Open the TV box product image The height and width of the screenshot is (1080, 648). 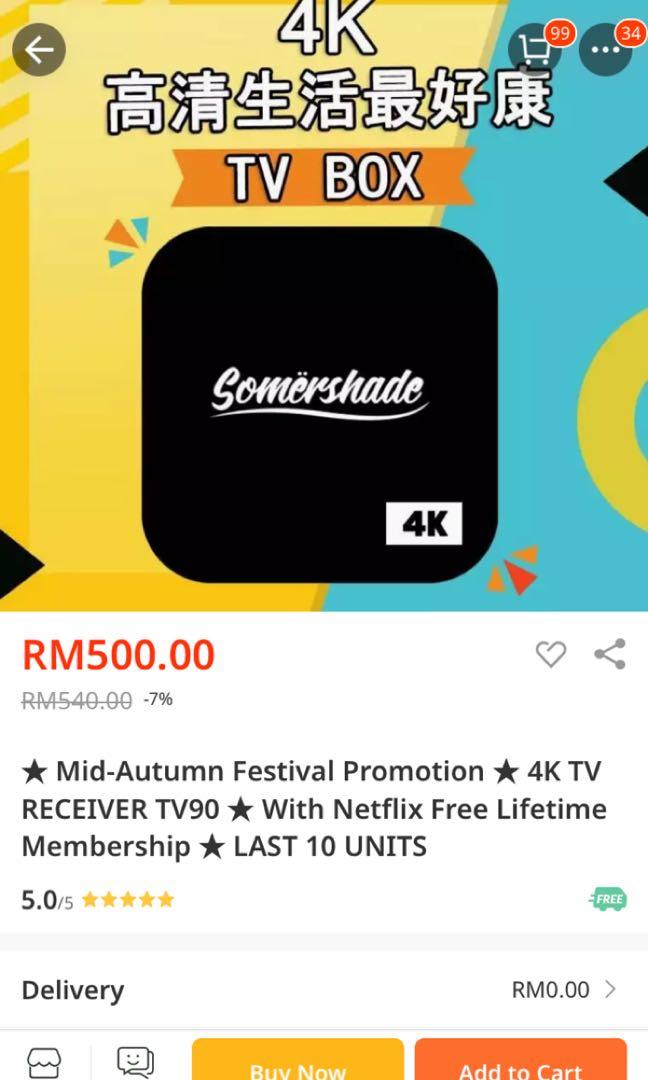click(324, 305)
